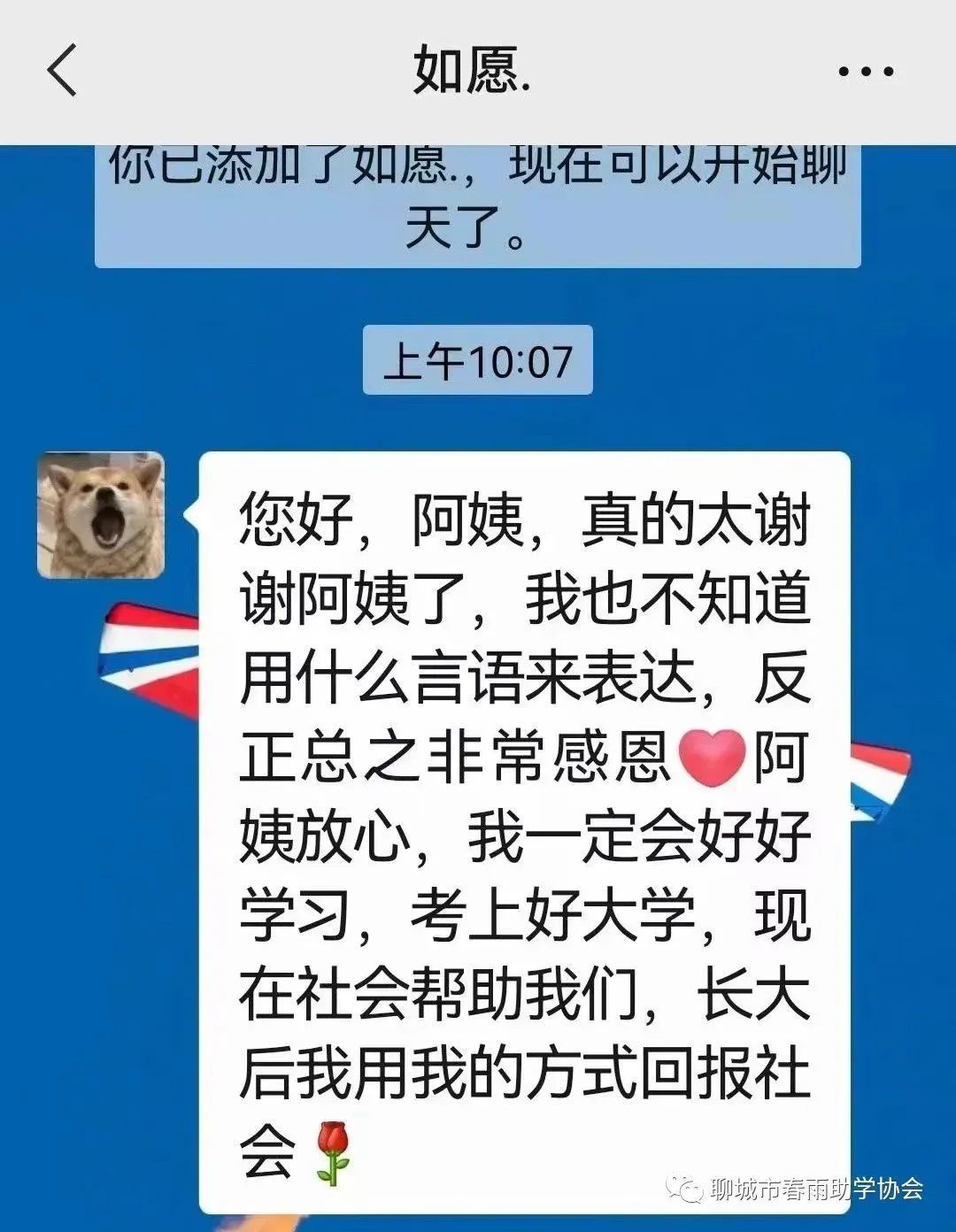This screenshot has height=1232, width=956.
Task: Go back from the 如愿. chat
Action: [x=62, y=70]
